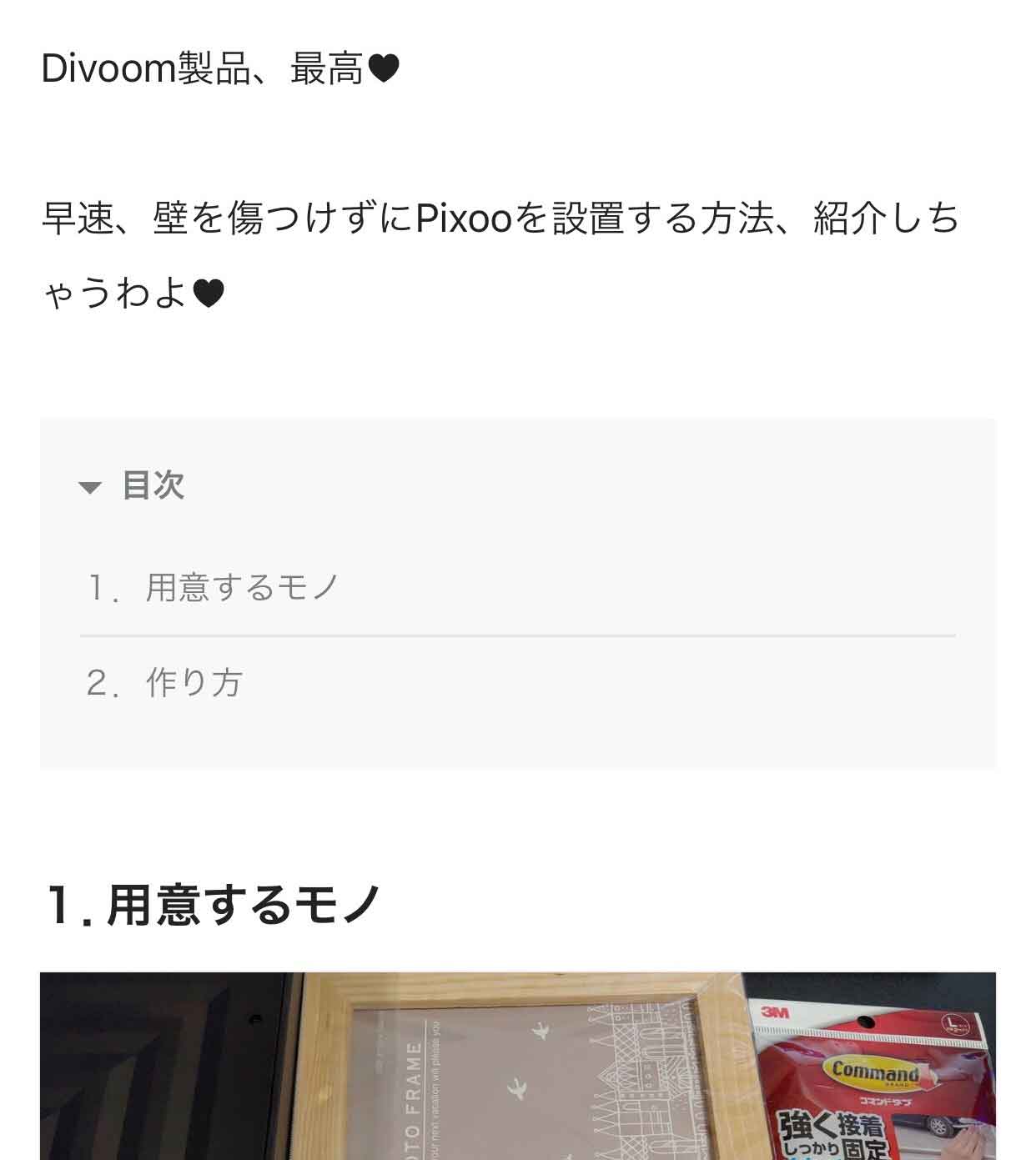Jump to section 作り方 from contents
The width and height of the screenshot is (1036, 1160).
point(194,683)
